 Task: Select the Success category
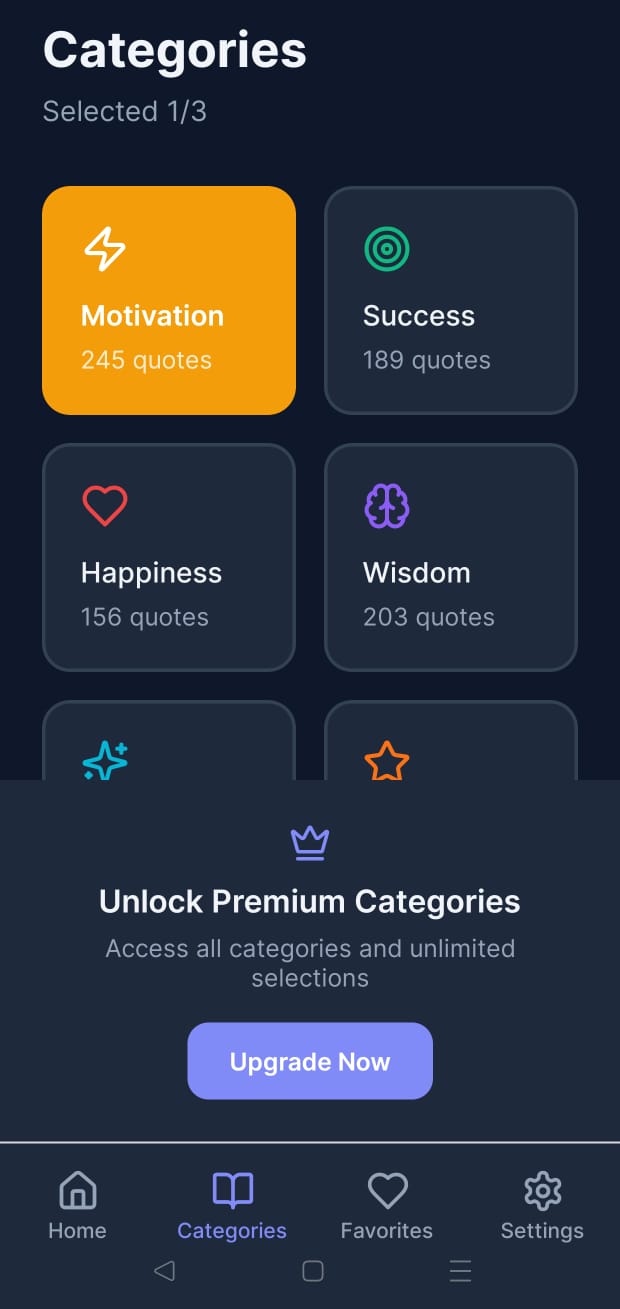click(451, 300)
